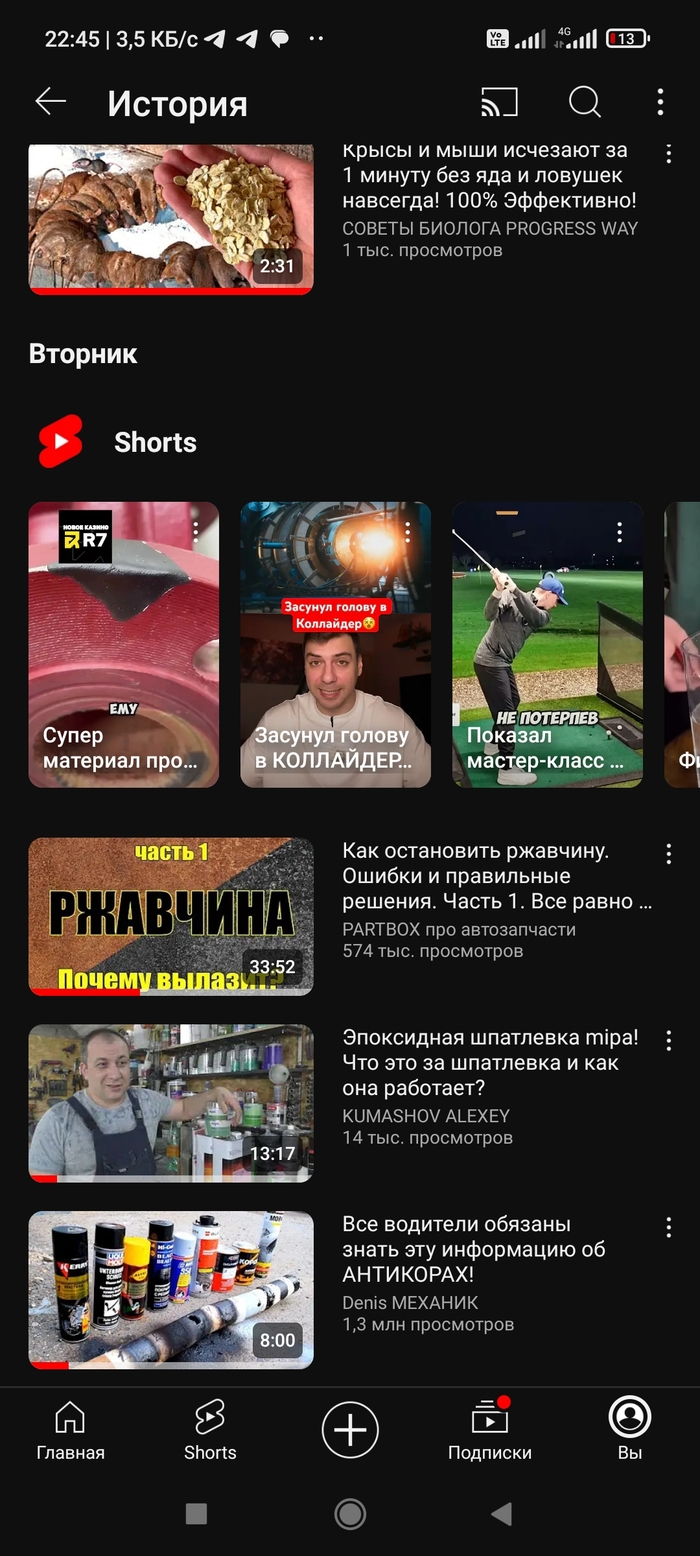Viewport: 700px width, 1556px height.
Task: Create new content with the plus button
Action: 350,1430
